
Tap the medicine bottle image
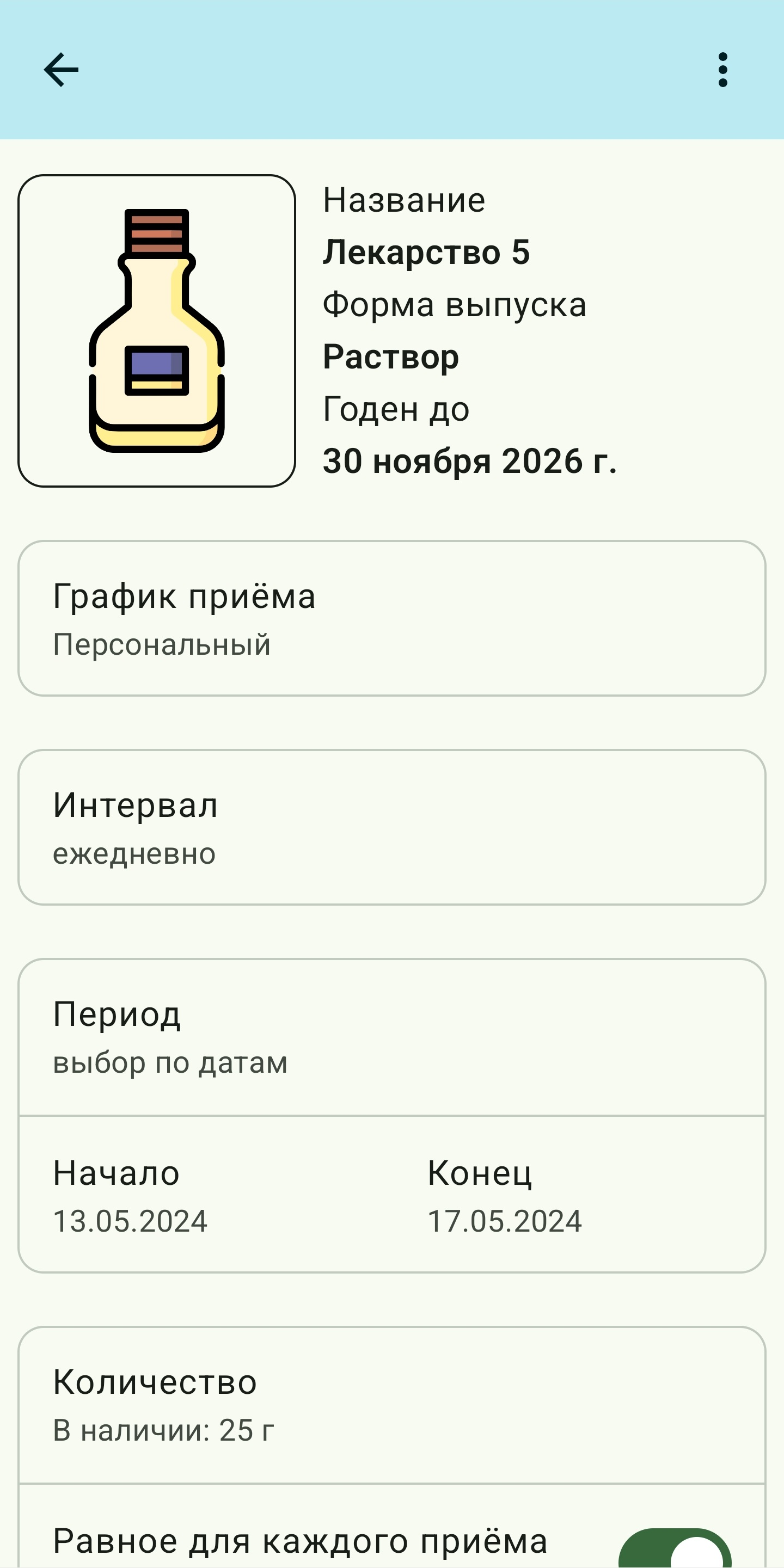click(x=157, y=330)
